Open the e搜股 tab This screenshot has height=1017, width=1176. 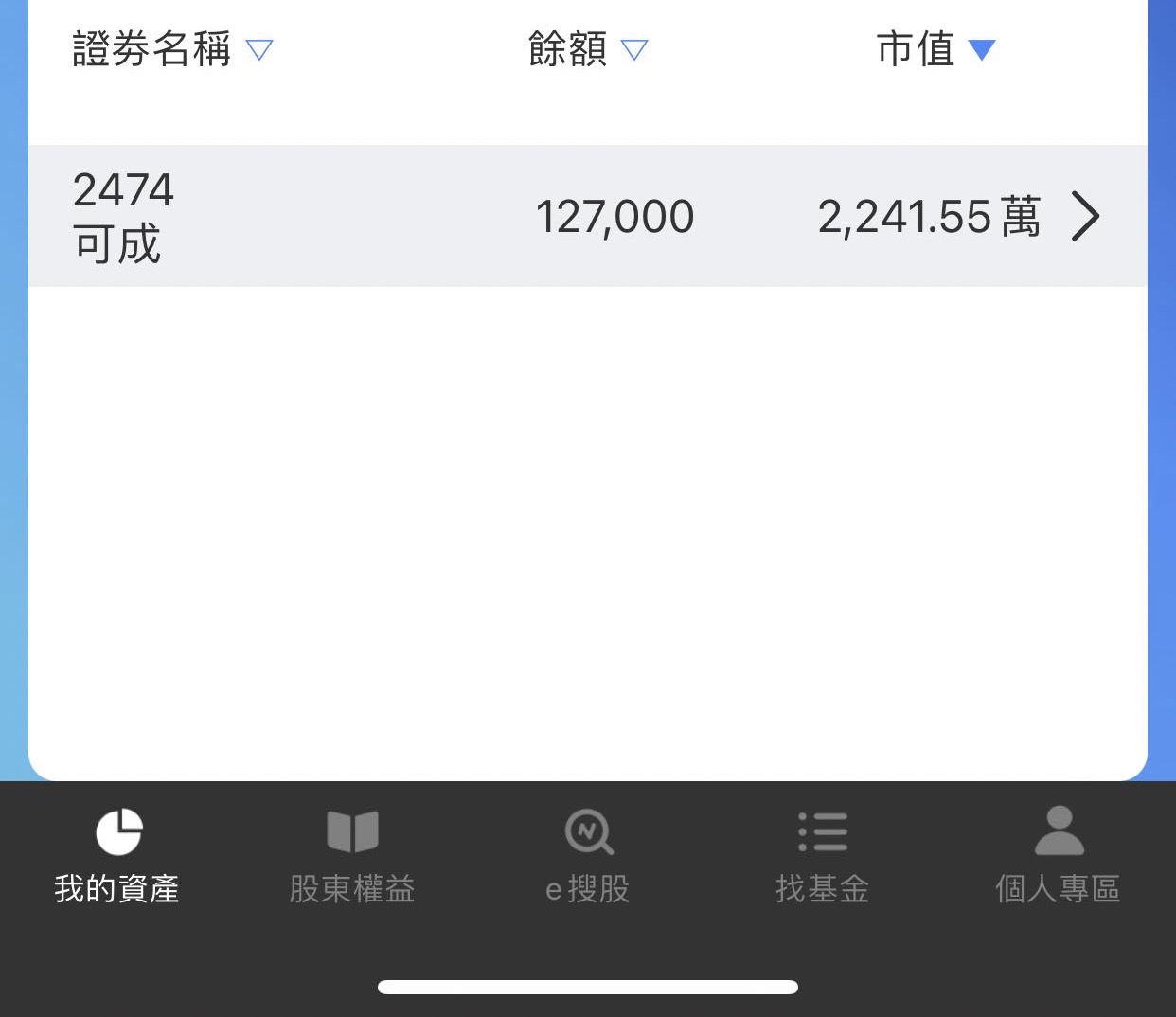pyautogui.click(x=588, y=855)
